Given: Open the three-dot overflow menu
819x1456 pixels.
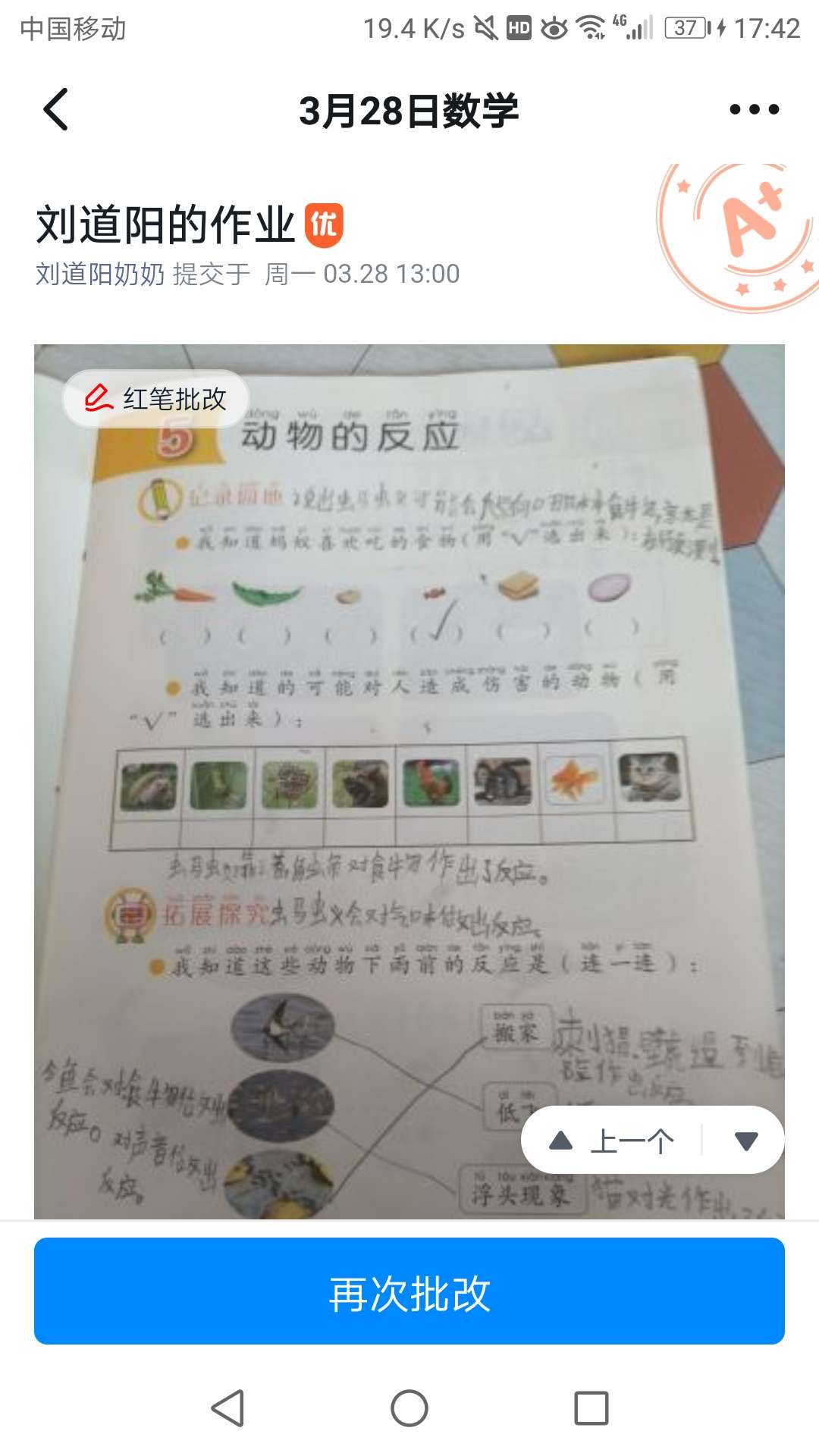Looking at the screenshot, I should point(754,110).
